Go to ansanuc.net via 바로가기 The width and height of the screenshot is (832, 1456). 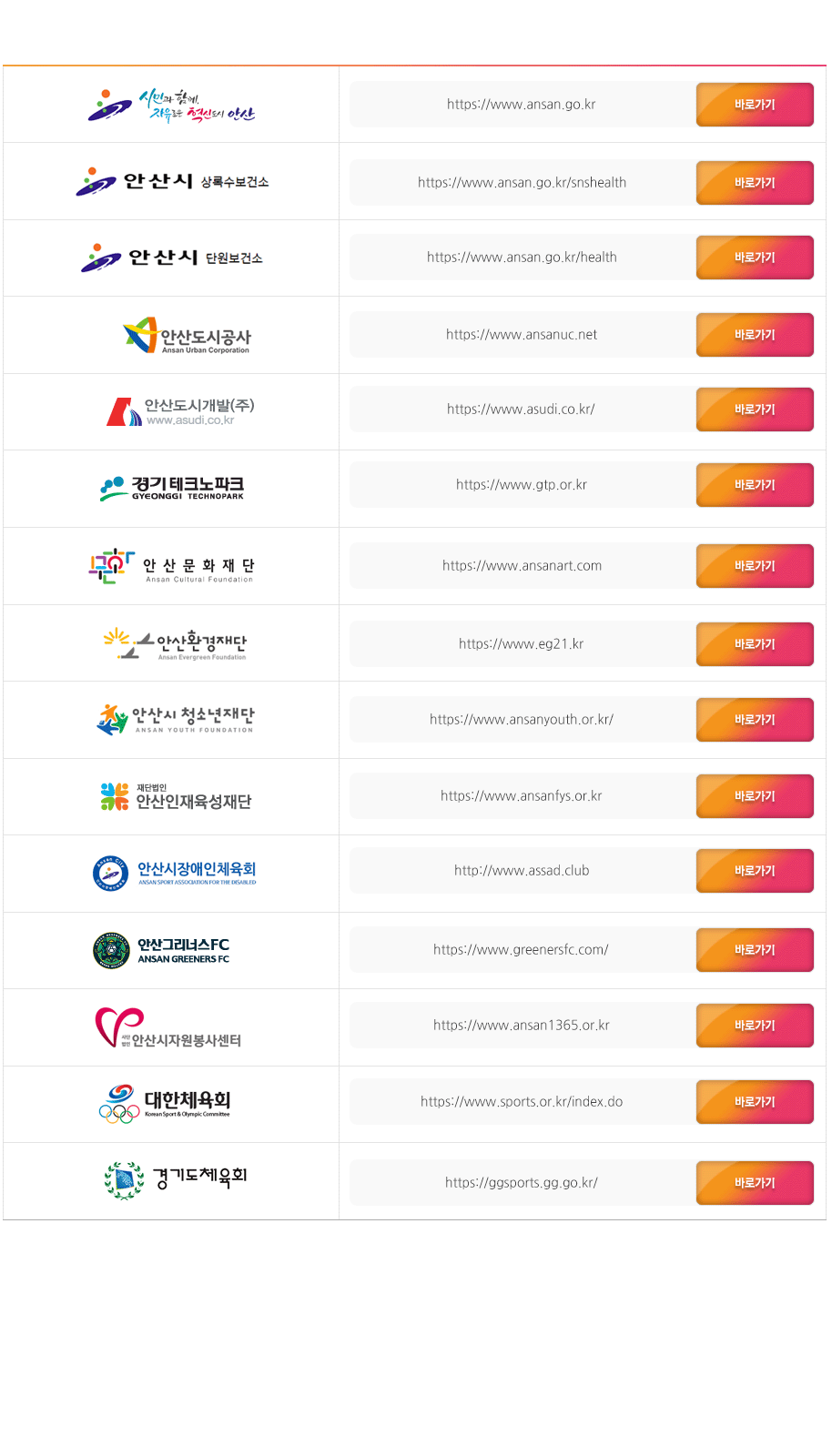click(x=755, y=335)
